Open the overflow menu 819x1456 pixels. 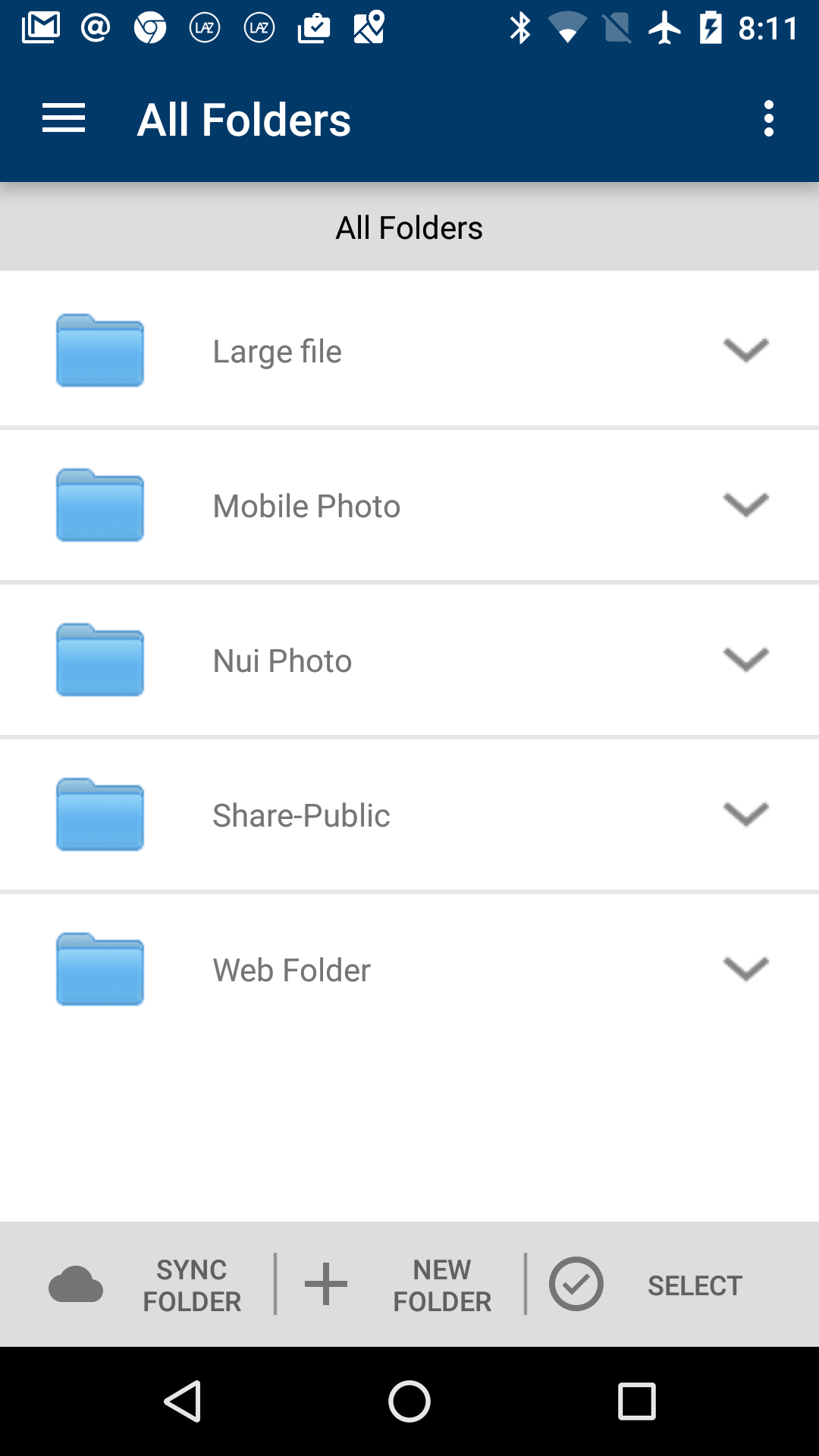[x=769, y=119]
